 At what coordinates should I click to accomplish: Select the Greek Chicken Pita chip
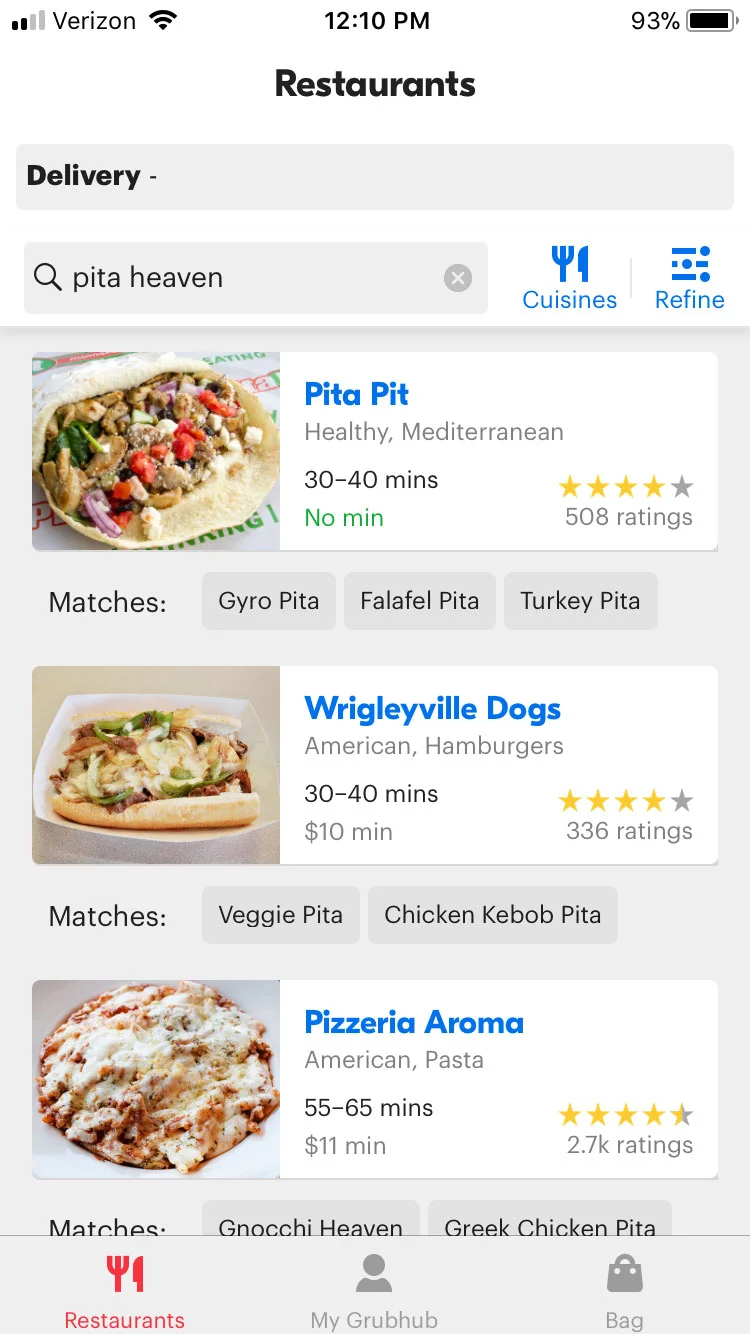coord(549,1222)
